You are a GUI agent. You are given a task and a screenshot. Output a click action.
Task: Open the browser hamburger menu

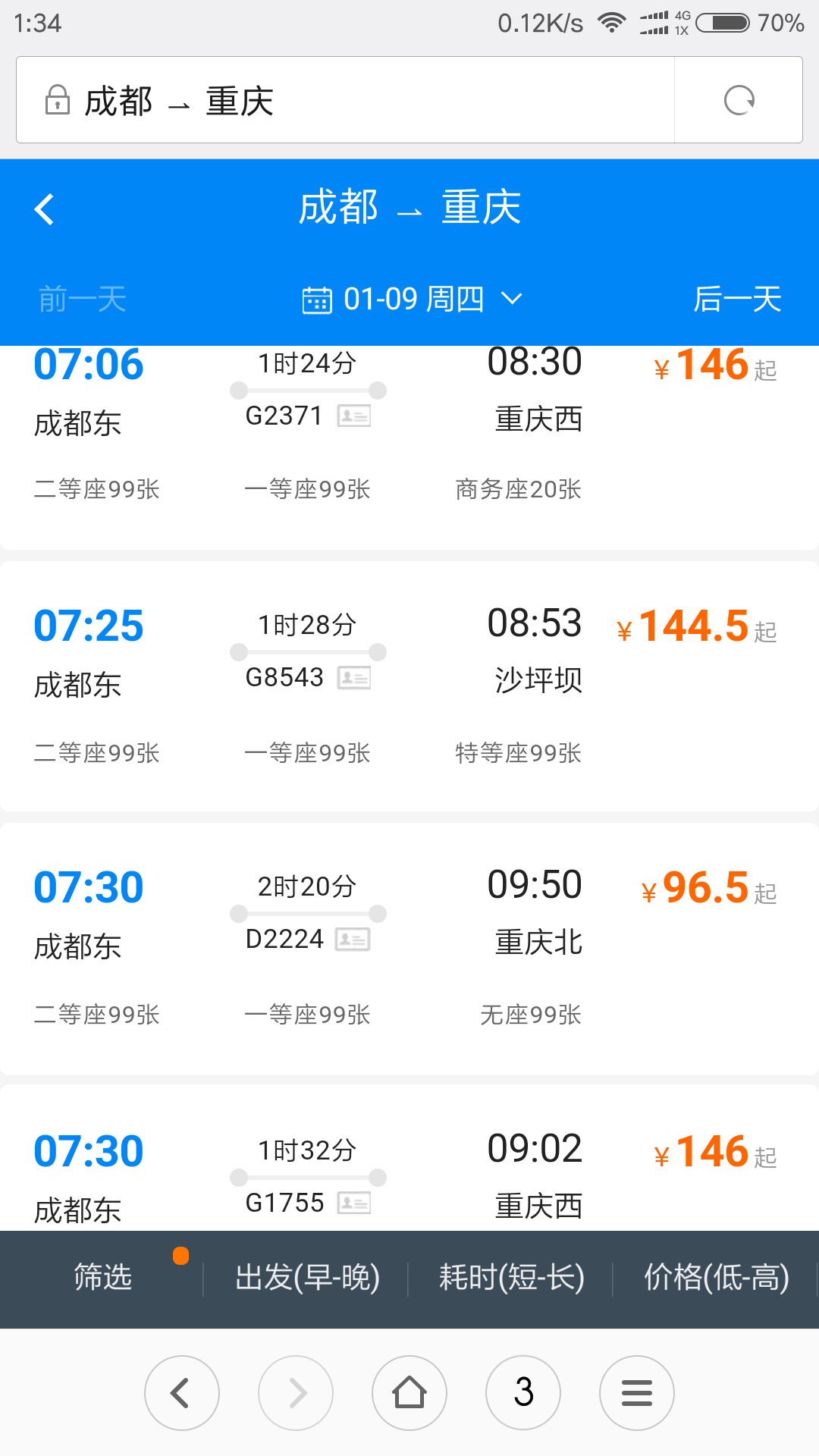[x=637, y=1393]
